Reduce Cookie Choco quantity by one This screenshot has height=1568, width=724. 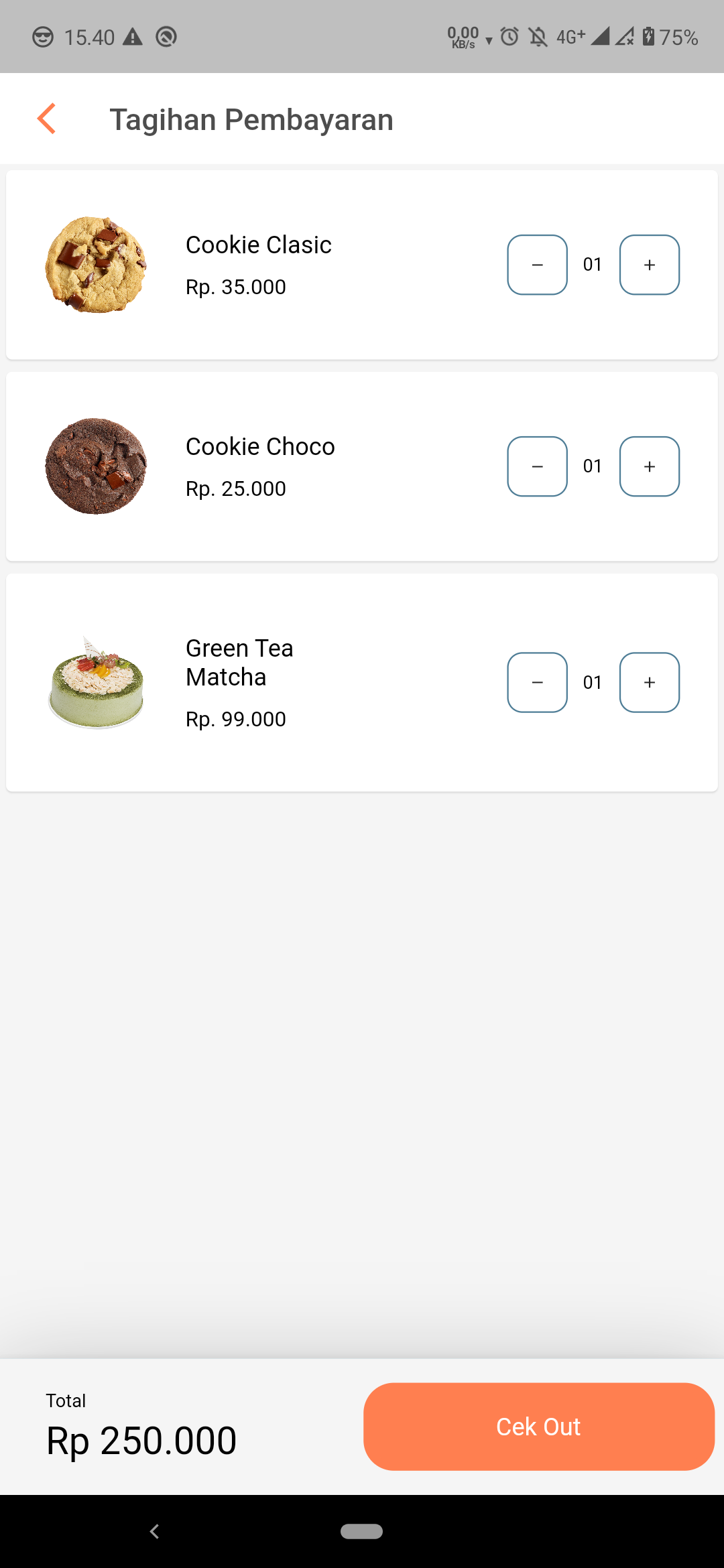click(x=537, y=466)
